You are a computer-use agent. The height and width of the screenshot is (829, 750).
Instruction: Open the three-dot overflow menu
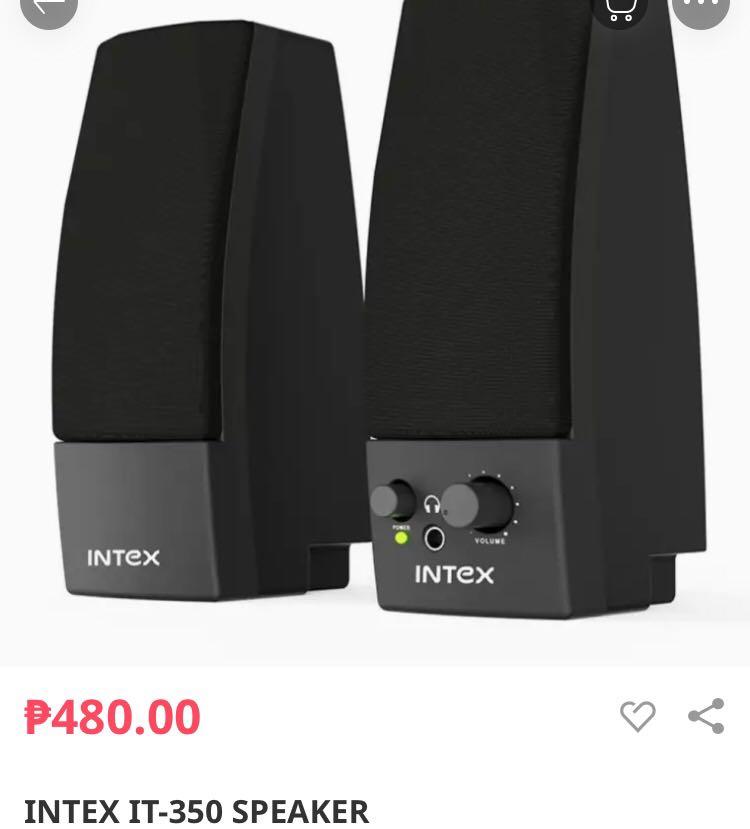coord(700,8)
